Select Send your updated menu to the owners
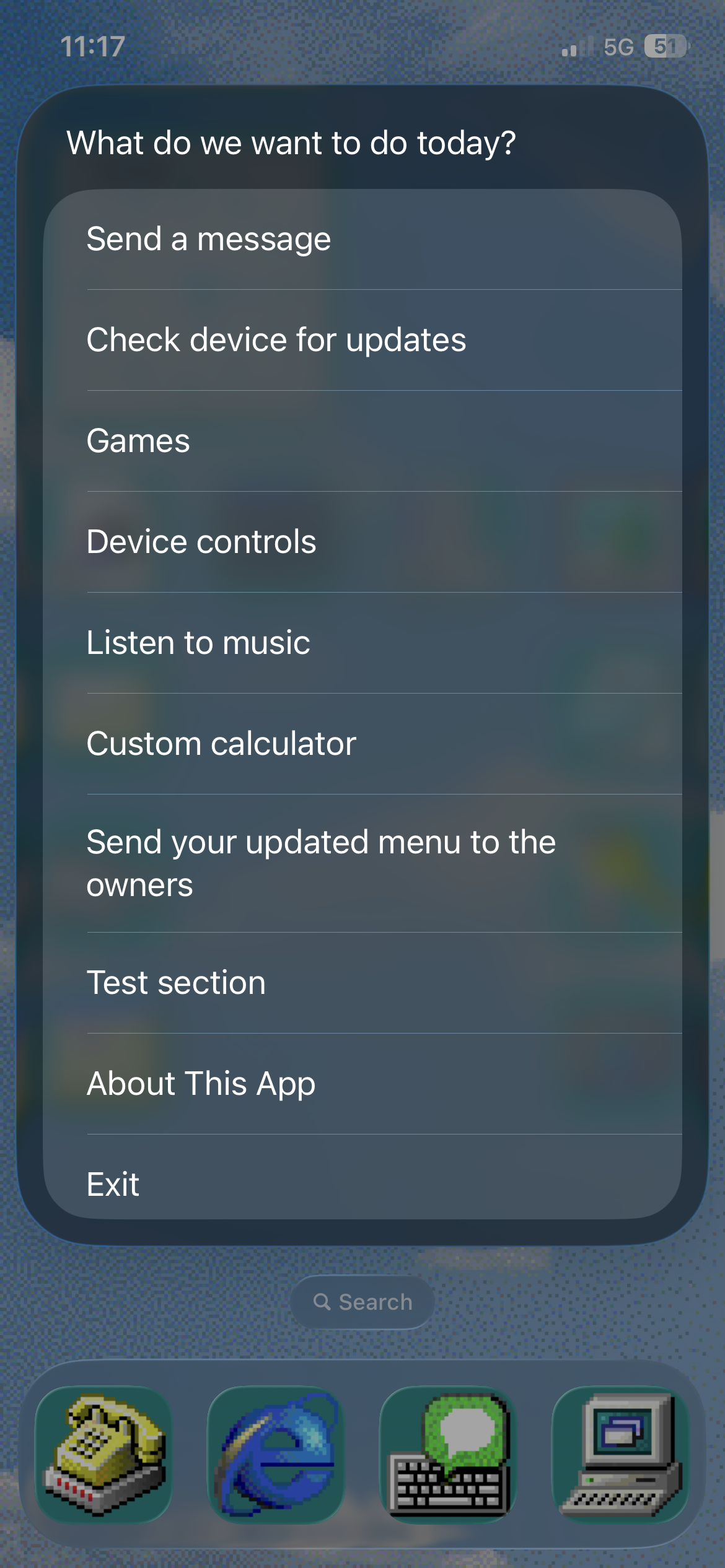 pyautogui.click(x=362, y=863)
